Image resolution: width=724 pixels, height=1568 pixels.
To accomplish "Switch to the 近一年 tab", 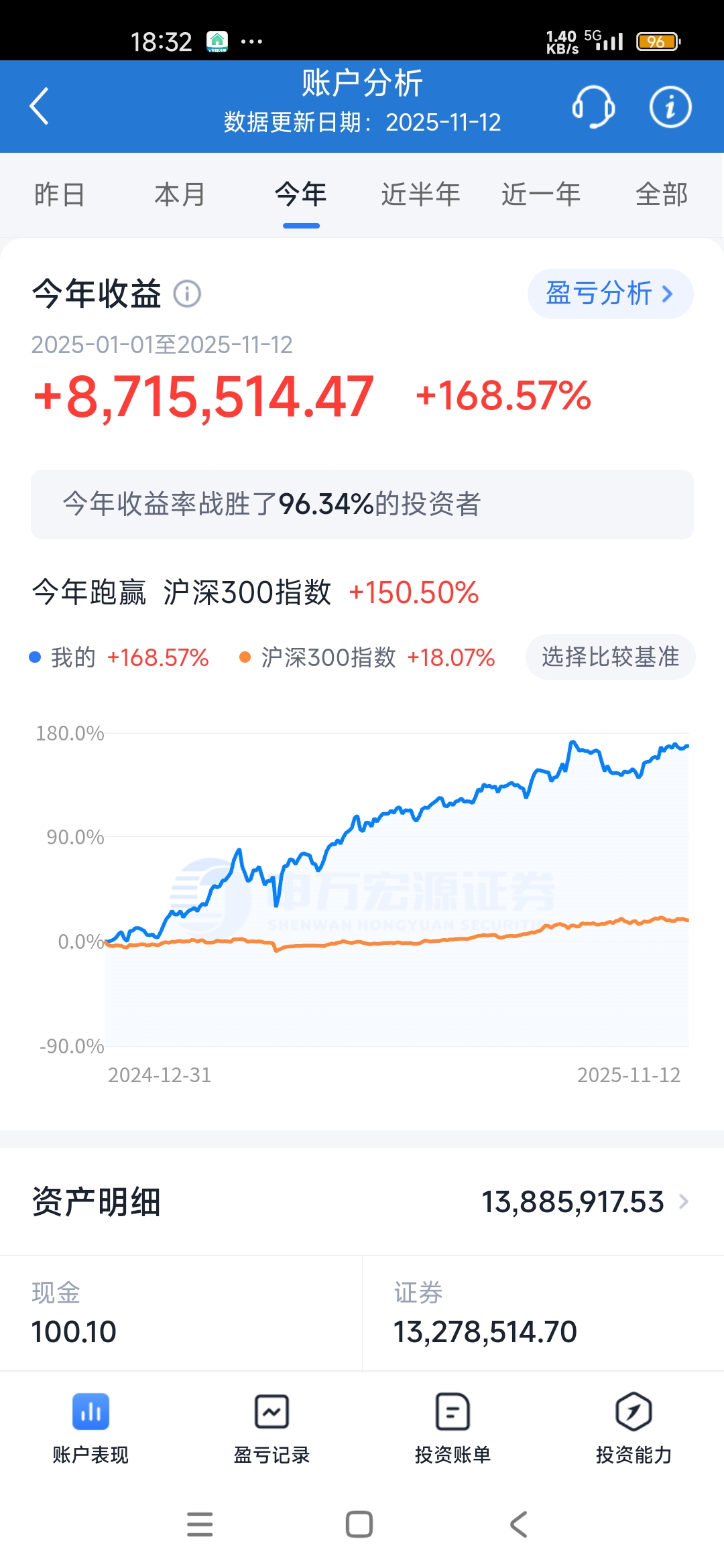I will [x=541, y=195].
